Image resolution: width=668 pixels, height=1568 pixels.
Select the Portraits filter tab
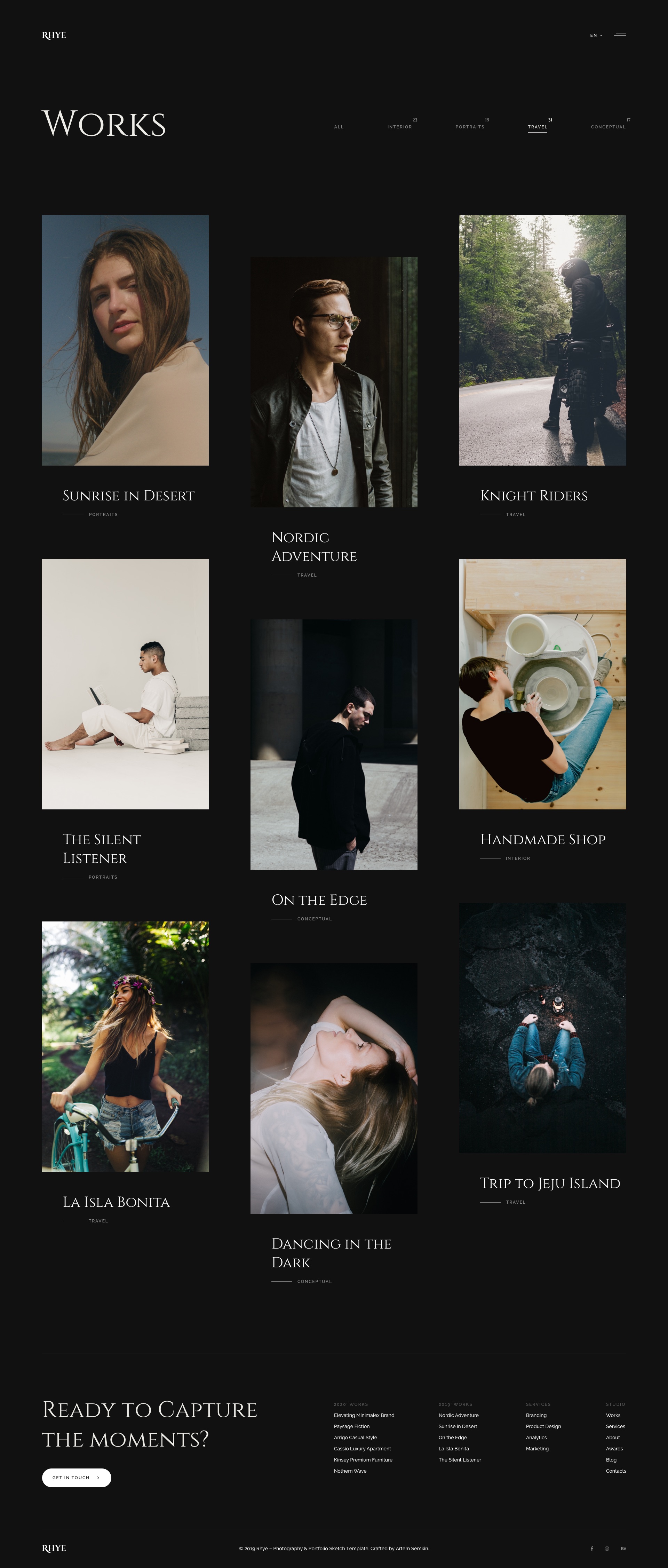[470, 127]
